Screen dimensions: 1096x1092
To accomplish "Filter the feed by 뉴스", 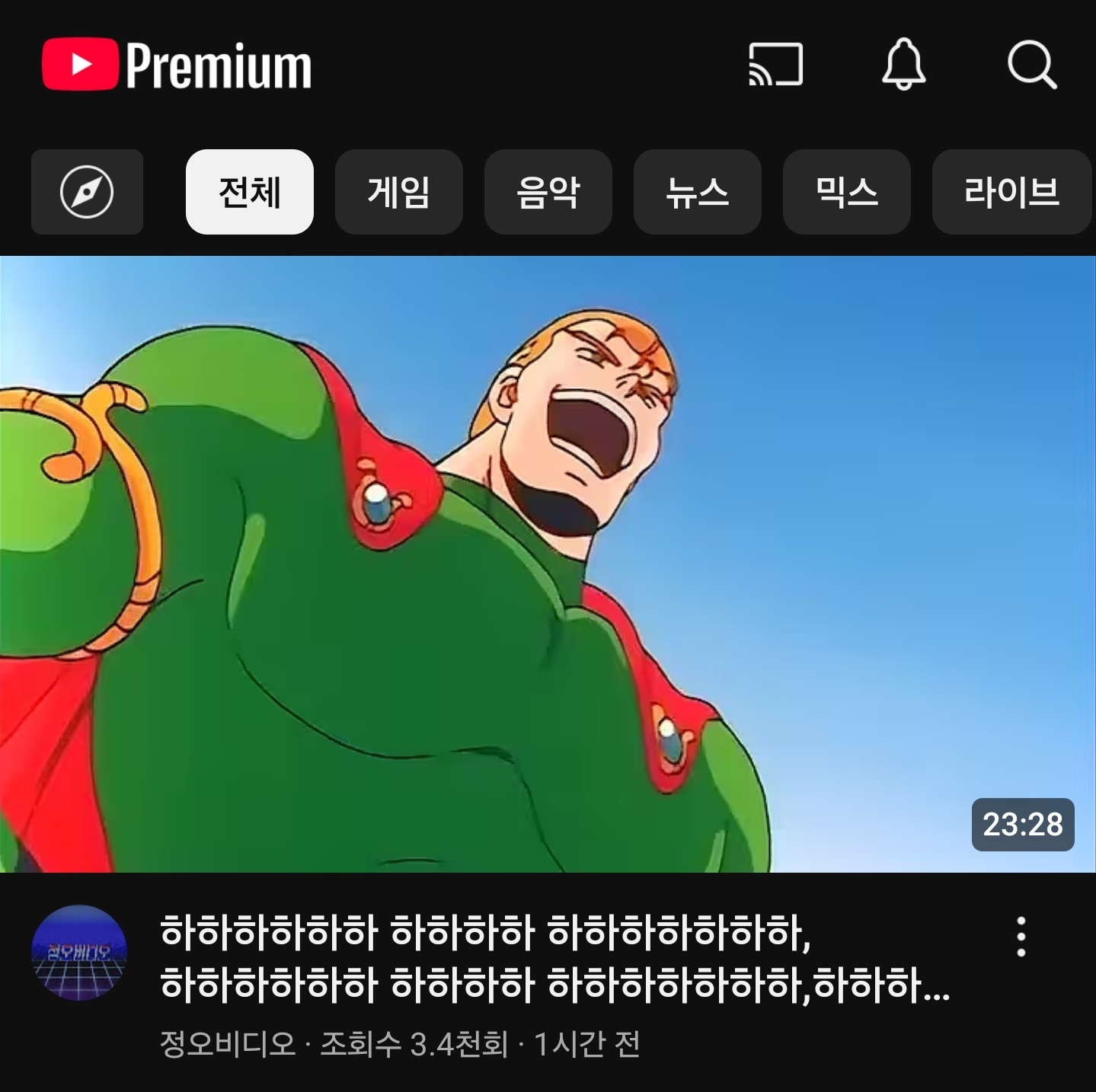I will tap(697, 192).
